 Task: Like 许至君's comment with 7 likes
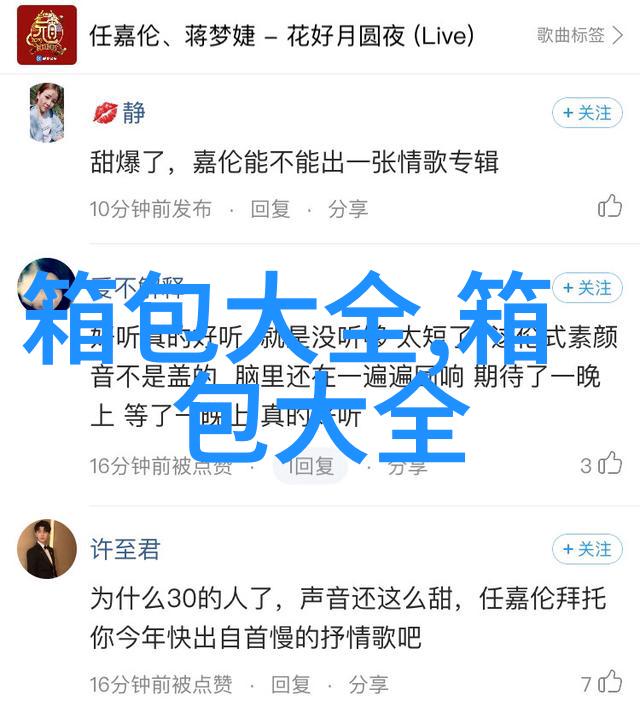[x=609, y=685]
